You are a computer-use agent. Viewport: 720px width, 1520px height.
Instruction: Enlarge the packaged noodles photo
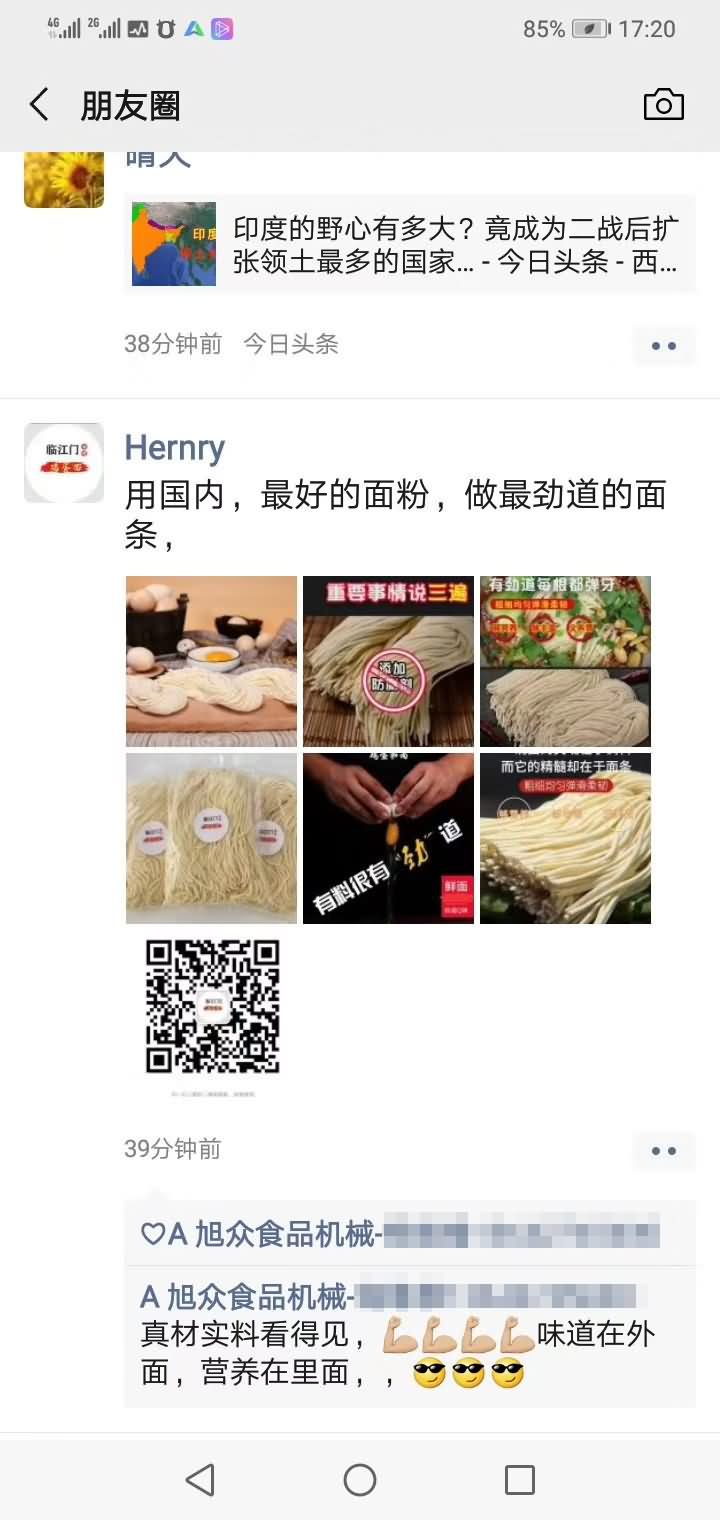[x=212, y=838]
